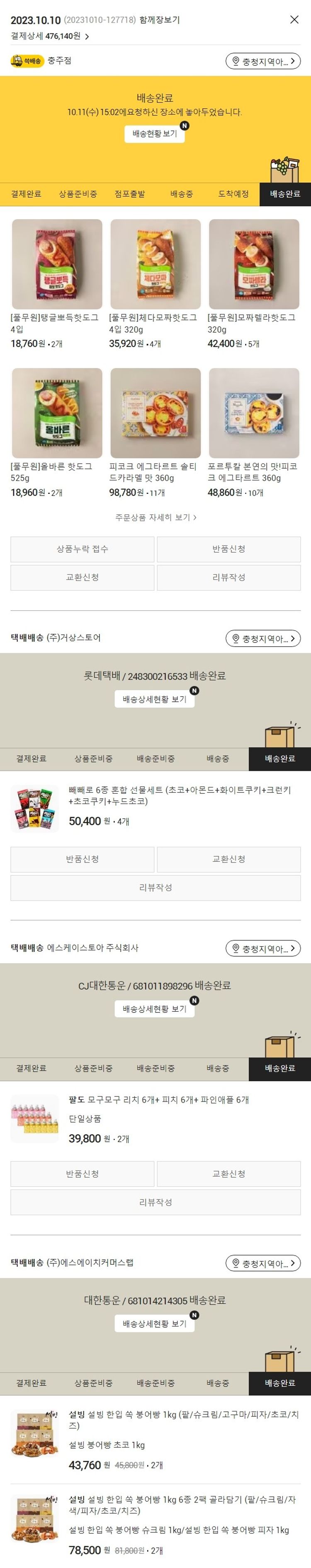Open 롯데택배 배송상세현황 보기
311x1568 pixels.
pos(154,699)
